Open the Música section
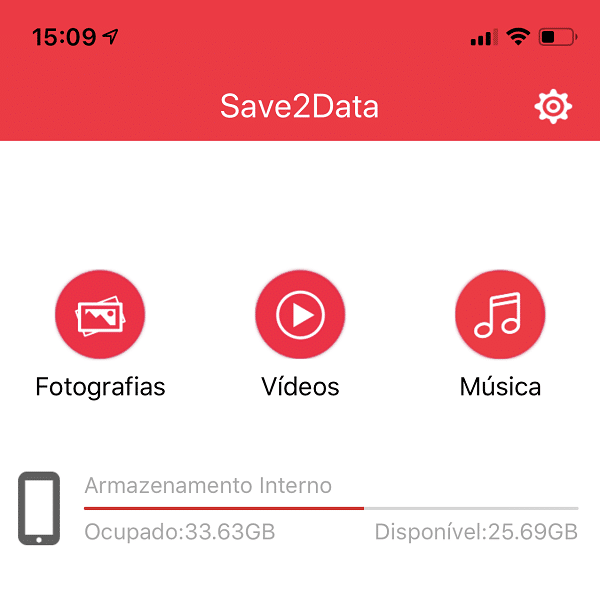The image size is (600, 592). coord(499,316)
